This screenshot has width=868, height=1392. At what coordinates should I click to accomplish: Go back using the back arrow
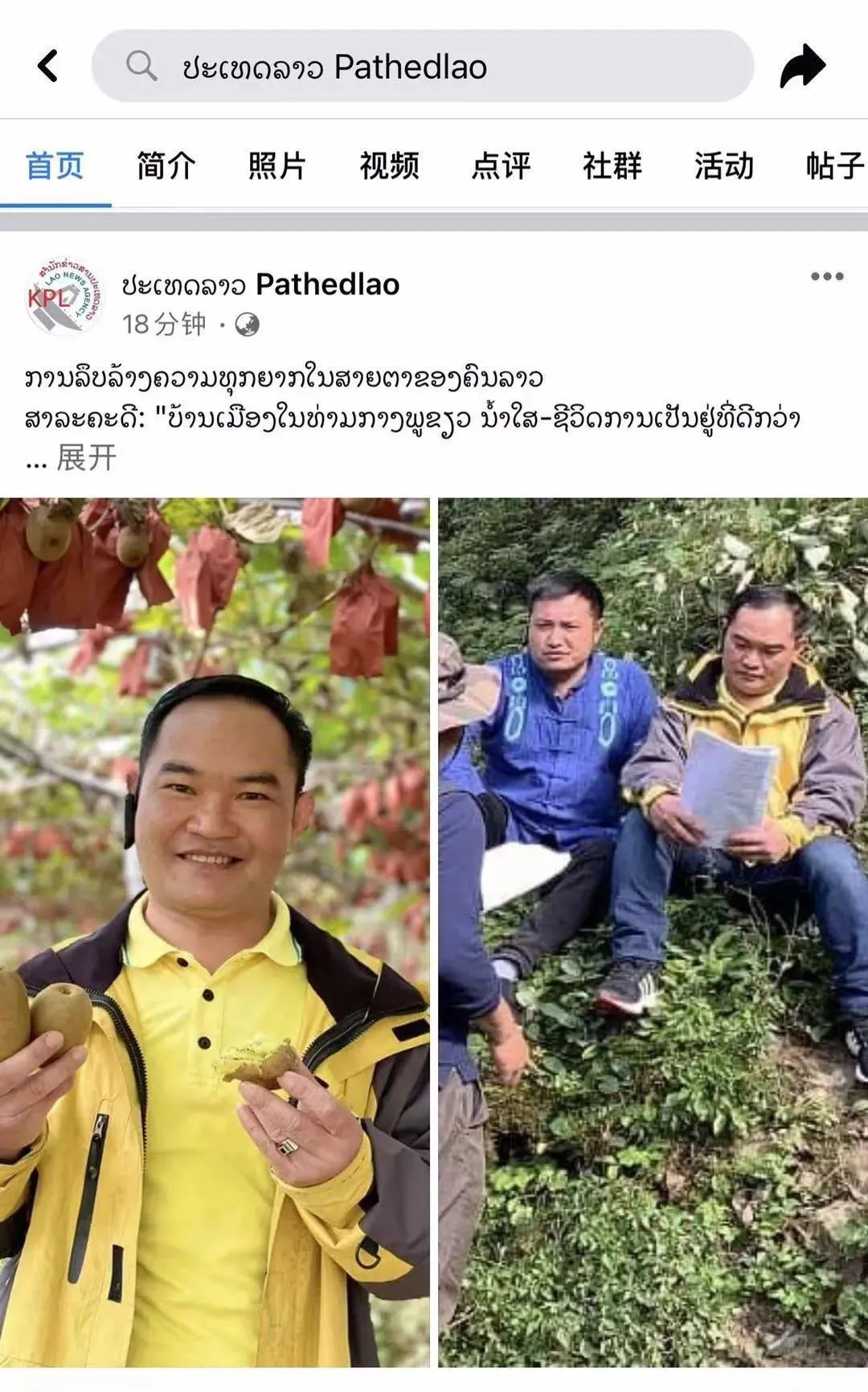click(x=47, y=66)
